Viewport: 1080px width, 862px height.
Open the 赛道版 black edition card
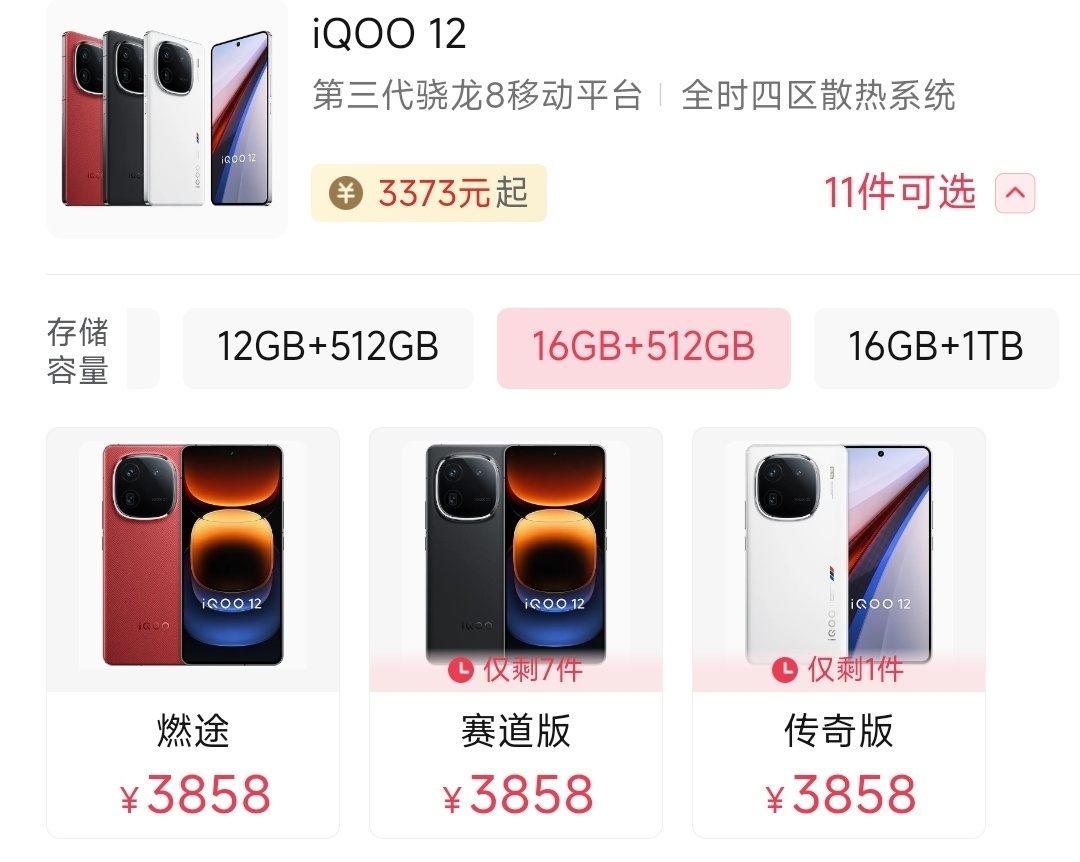(x=516, y=632)
